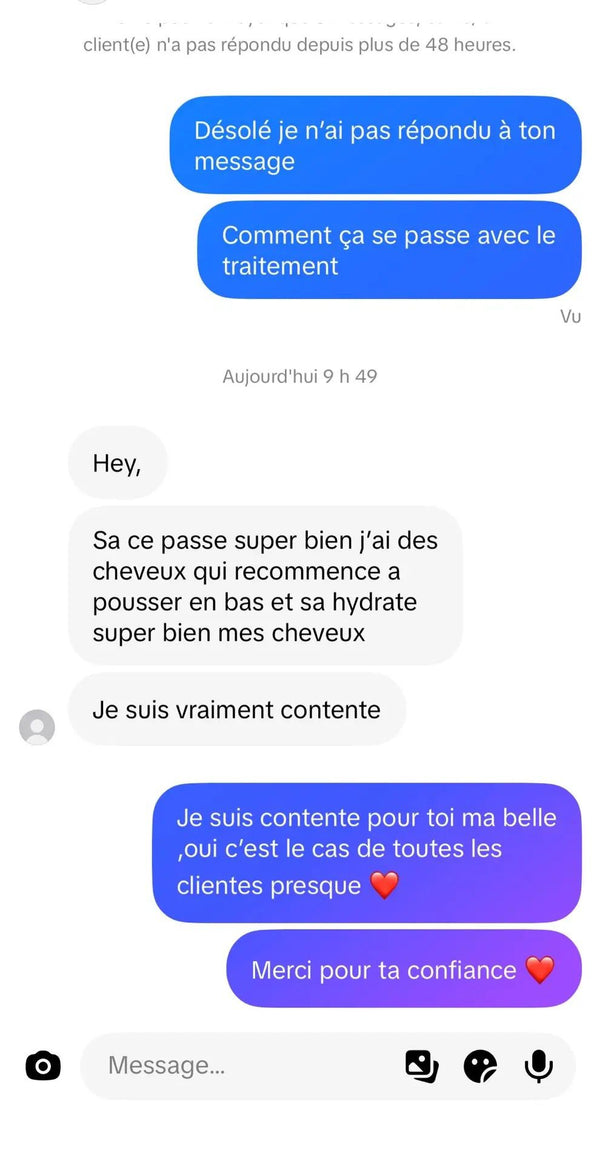Open the photo gallery picker

coord(422,1067)
